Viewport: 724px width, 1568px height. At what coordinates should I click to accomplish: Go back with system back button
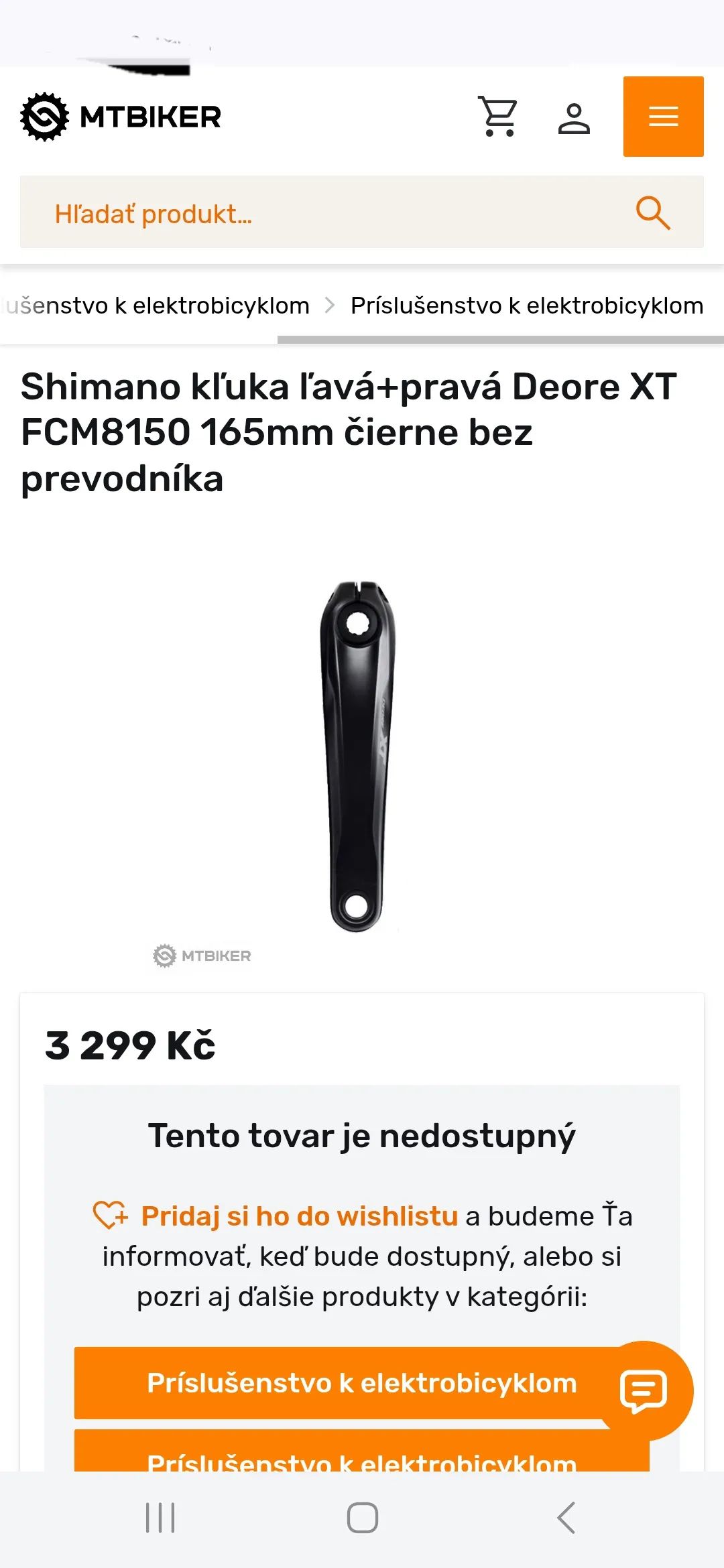566,1518
